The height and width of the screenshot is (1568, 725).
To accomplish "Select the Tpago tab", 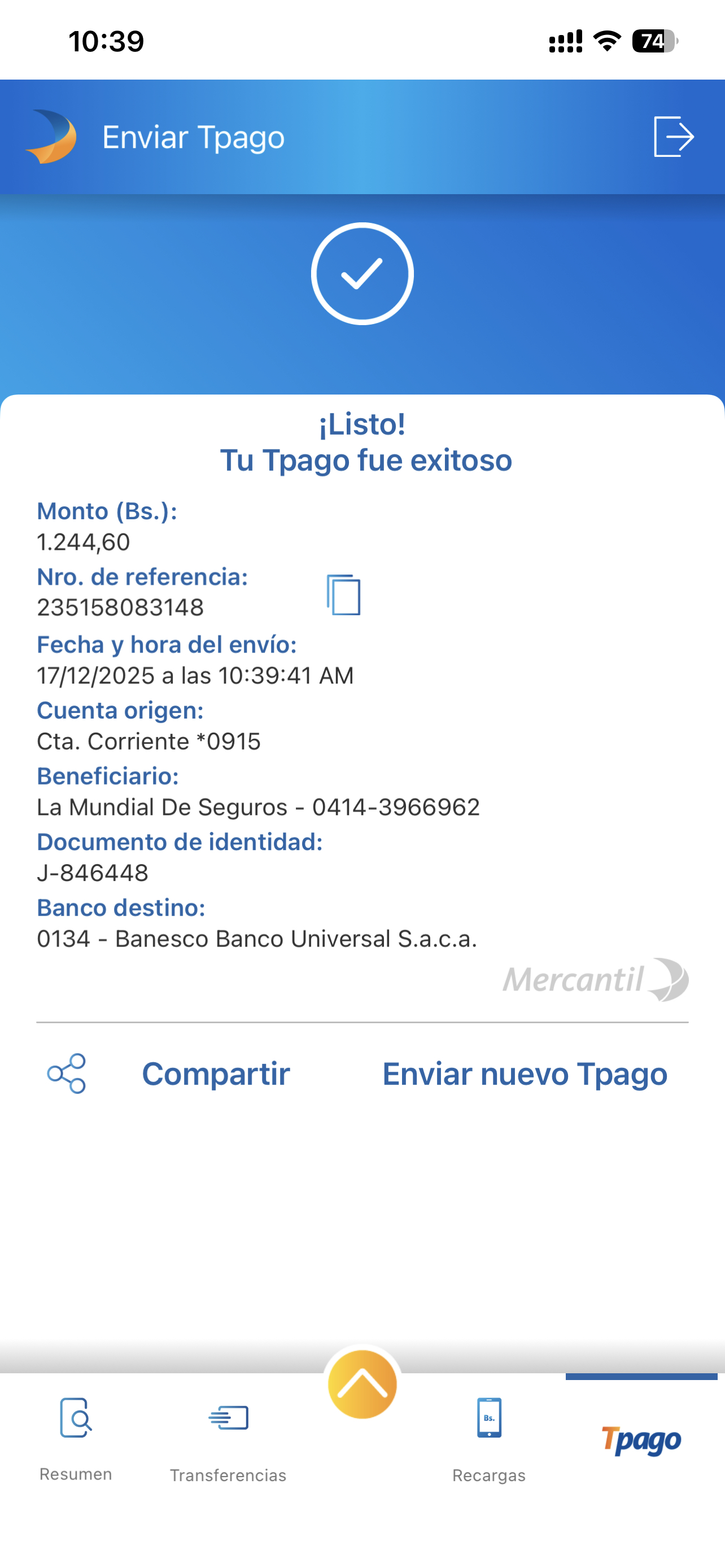I will click(641, 1440).
